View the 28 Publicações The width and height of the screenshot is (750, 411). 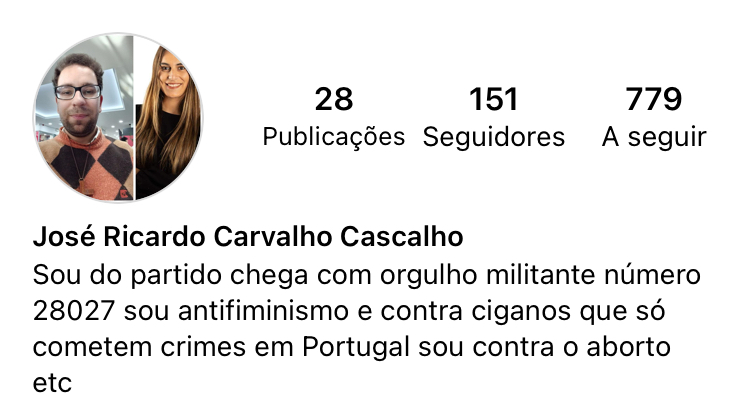pos(333,117)
